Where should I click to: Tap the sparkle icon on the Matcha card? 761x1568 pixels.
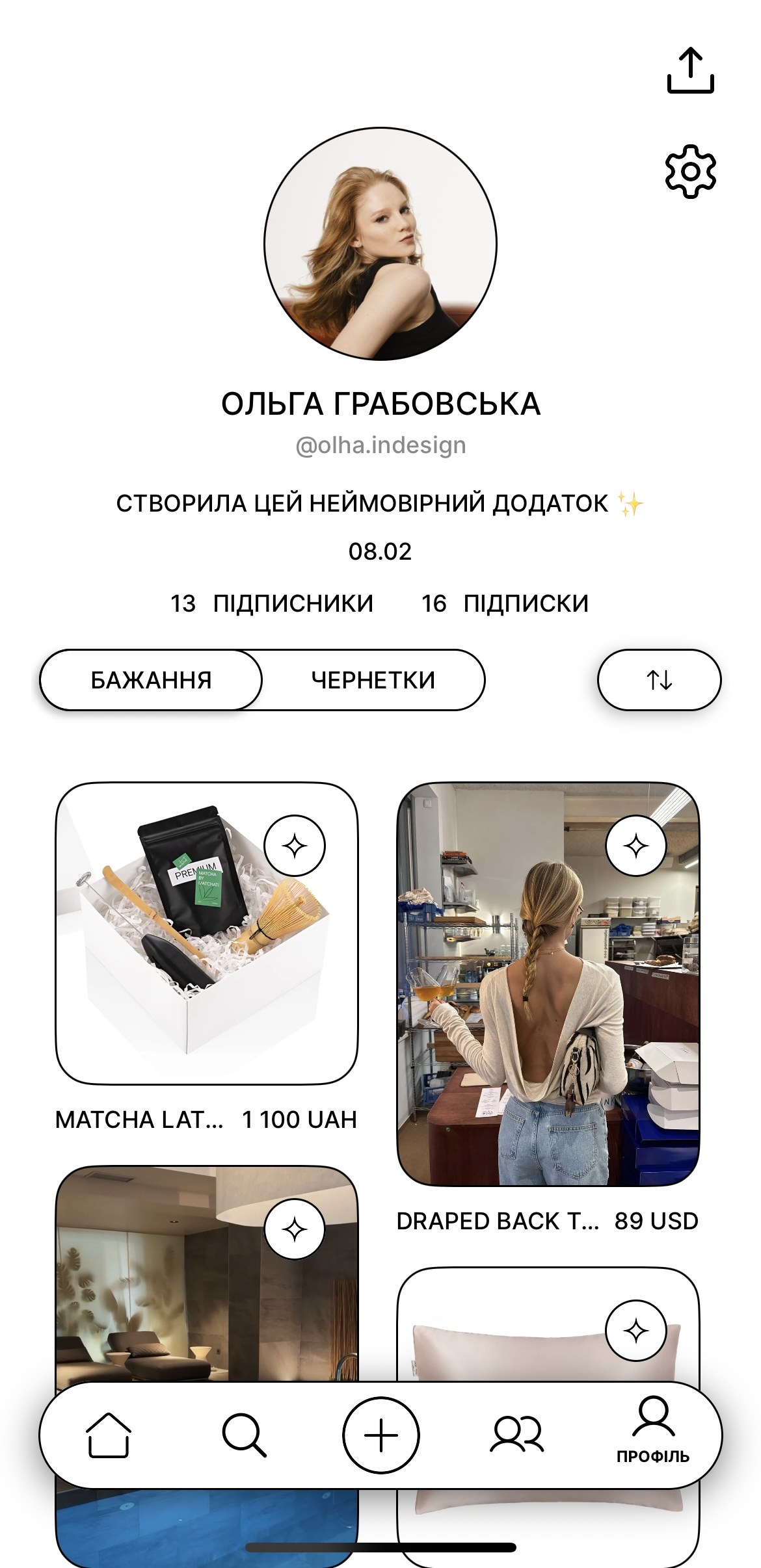(x=295, y=846)
